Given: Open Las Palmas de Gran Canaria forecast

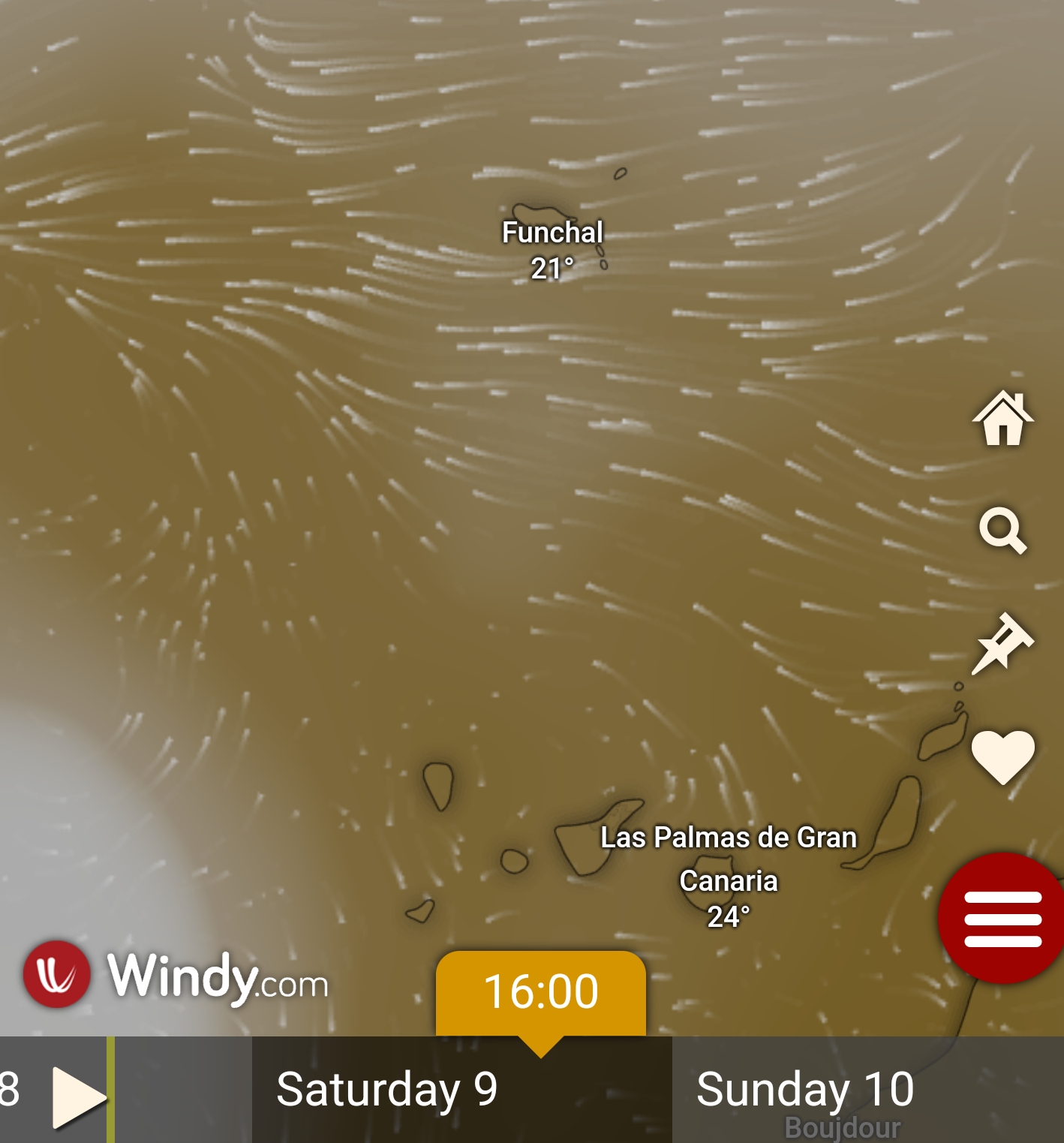Looking at the screenshot, I should point(728,874).
